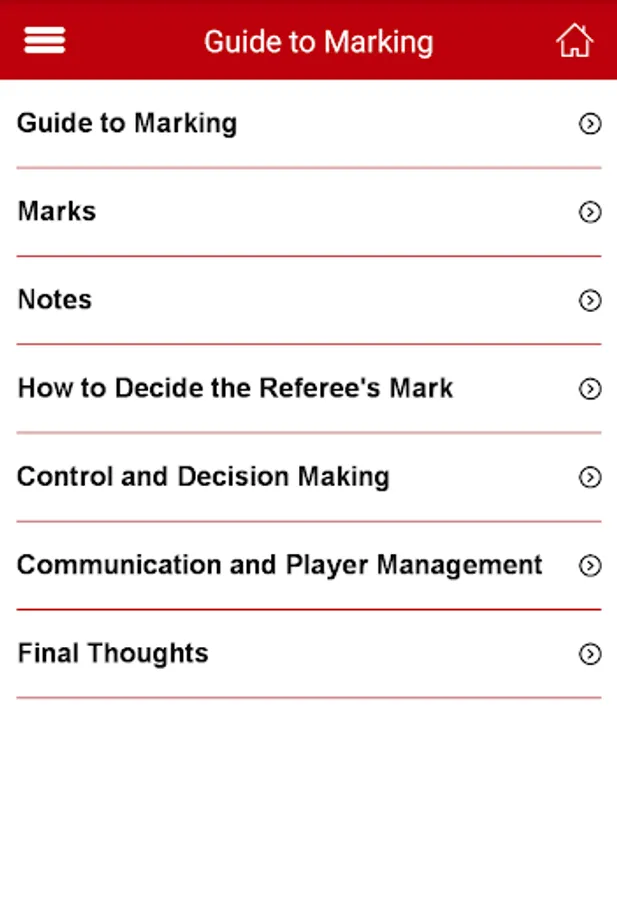Open the Marks section

pyautogui.click(x=309, y=212)
